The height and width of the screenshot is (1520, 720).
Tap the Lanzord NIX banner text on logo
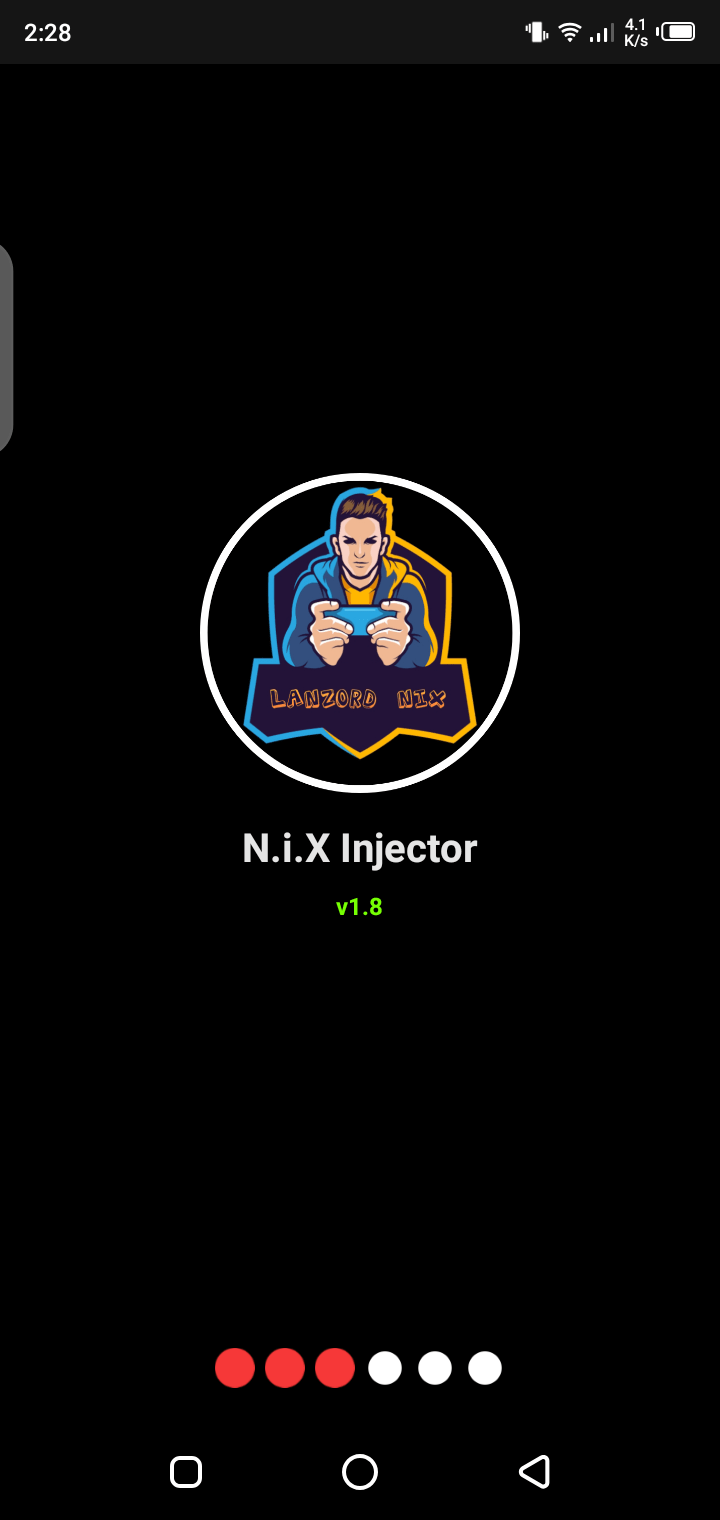(360, 697)
